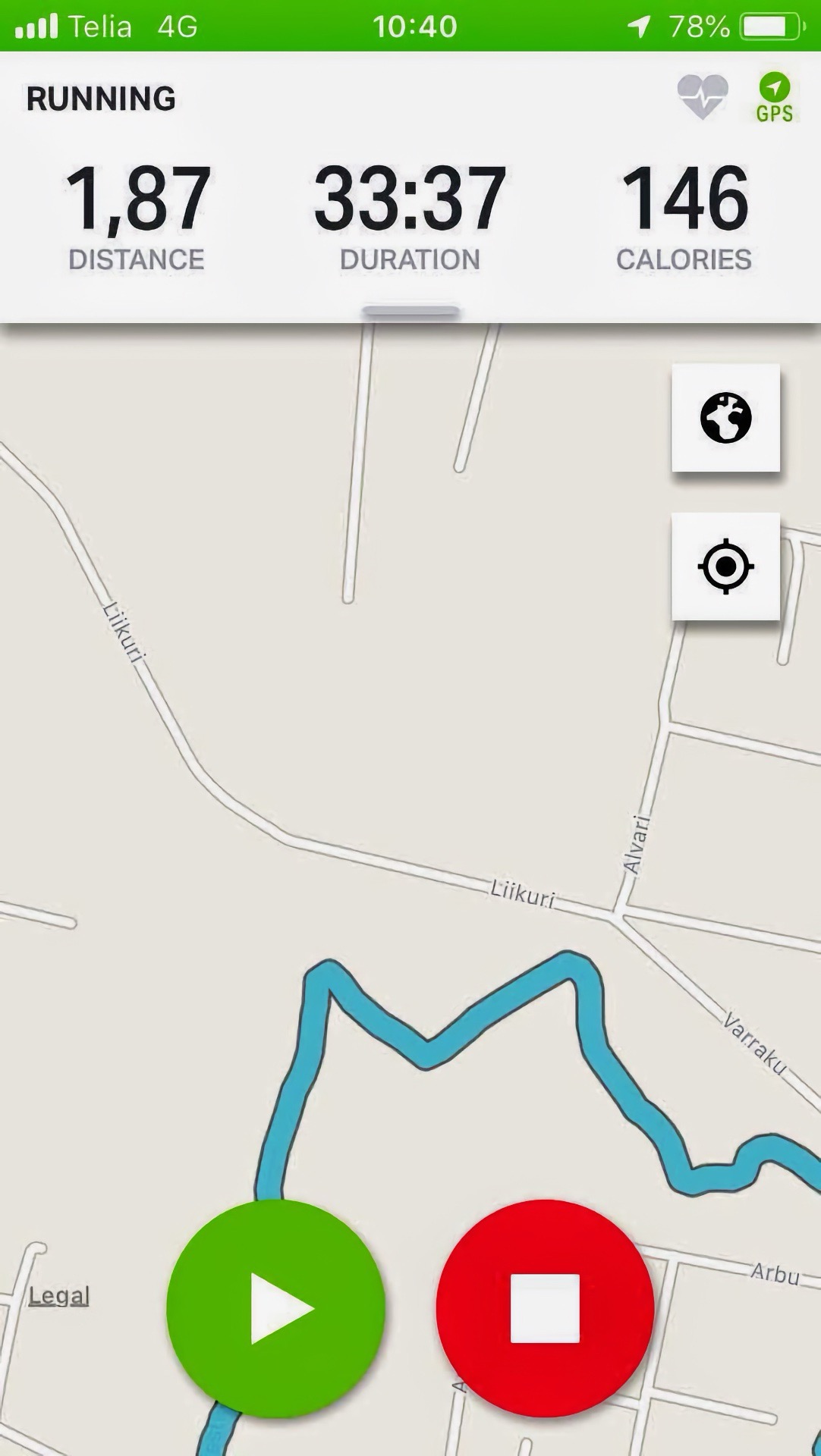Viewport: 821px width, 1456px height.
Task: Open the Legal link on map
Action: [x=59, y=1296]
